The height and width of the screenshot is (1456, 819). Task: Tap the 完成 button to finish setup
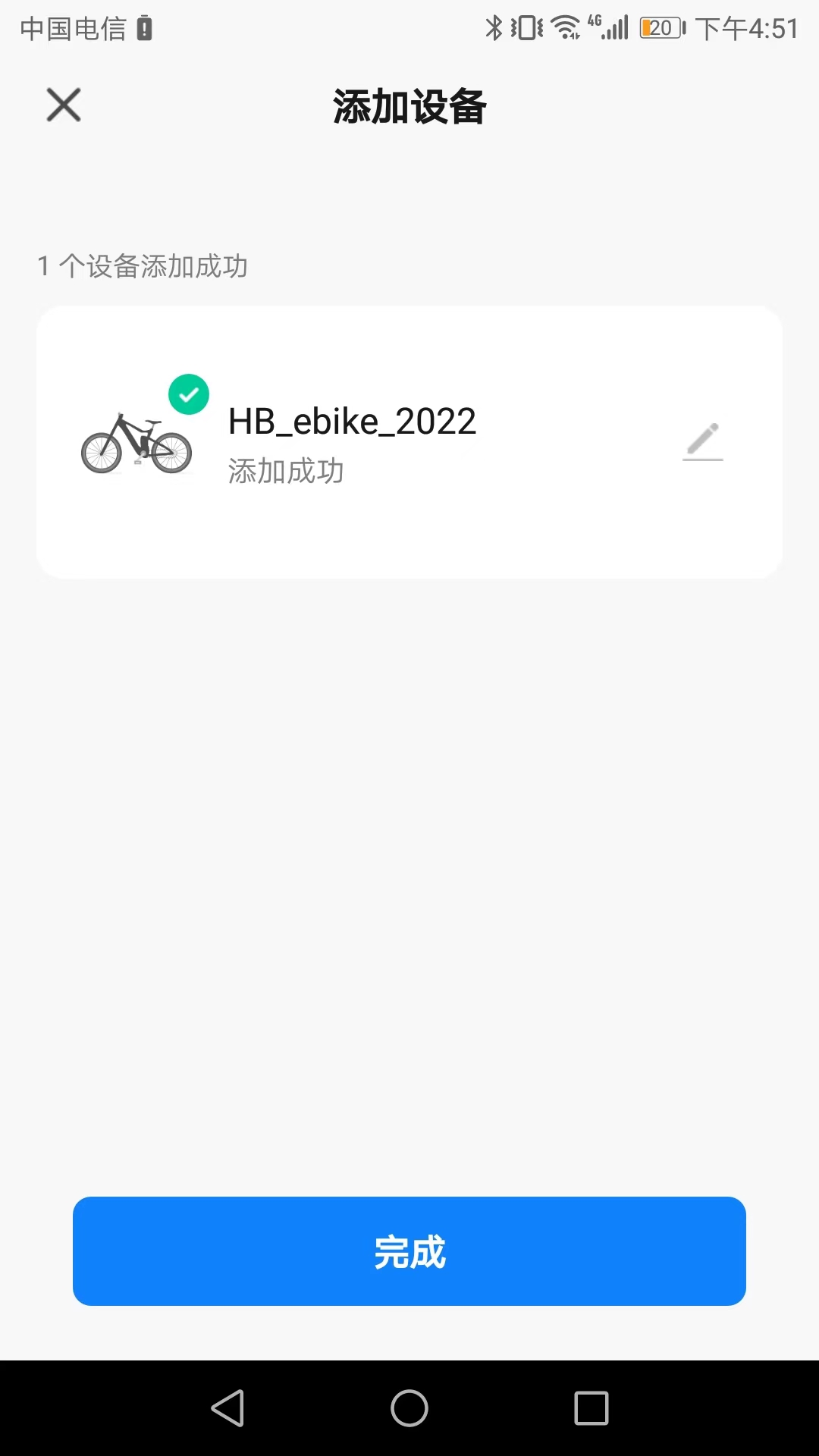[x=409, y=1252]
